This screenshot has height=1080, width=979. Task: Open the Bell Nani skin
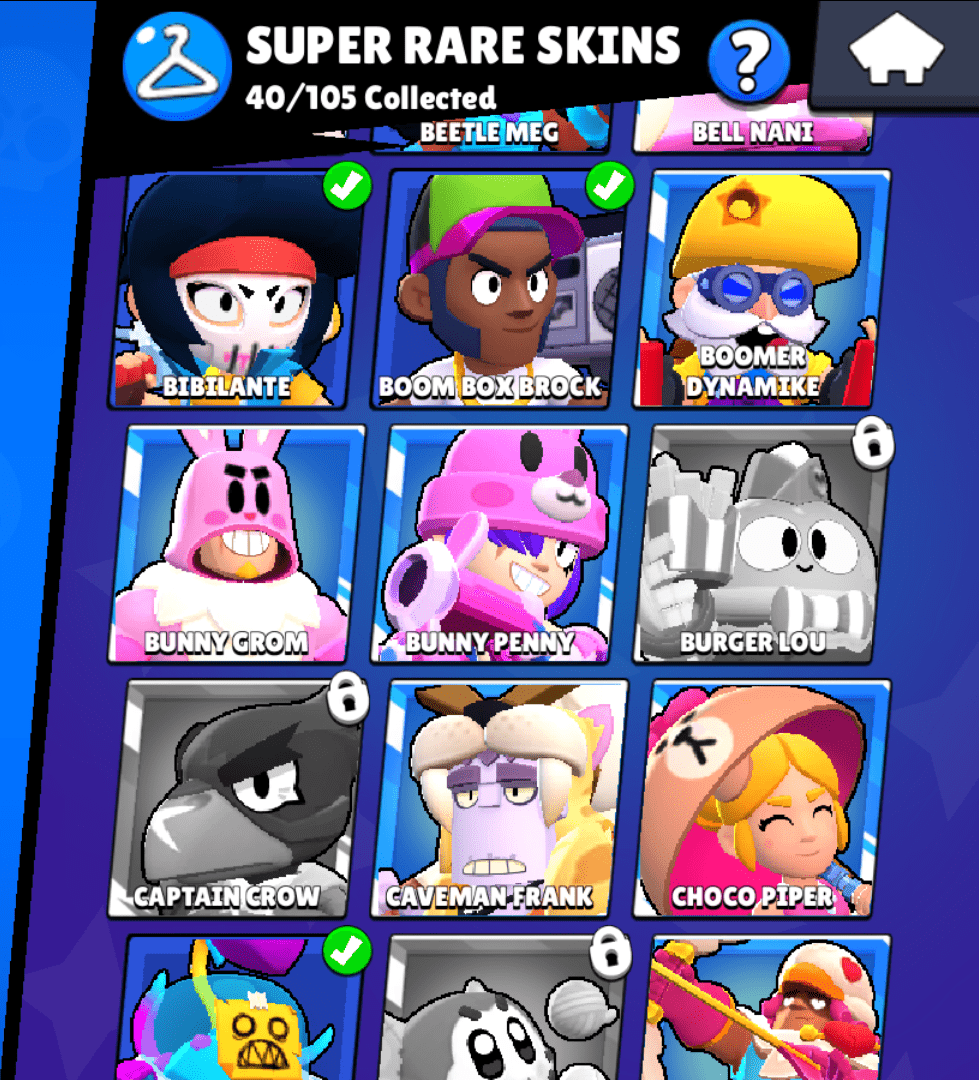(752, 130)
